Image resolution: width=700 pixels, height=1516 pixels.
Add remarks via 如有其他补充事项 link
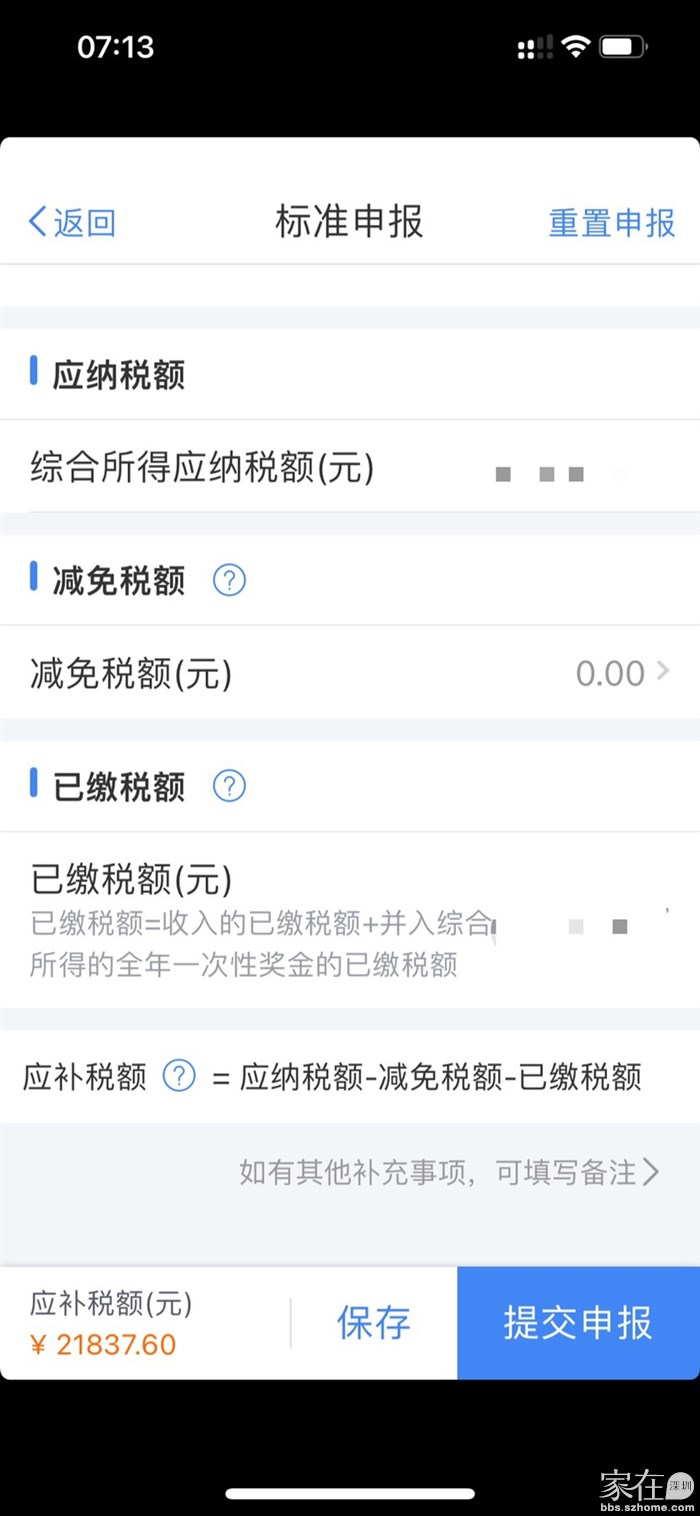[449, 1172]
